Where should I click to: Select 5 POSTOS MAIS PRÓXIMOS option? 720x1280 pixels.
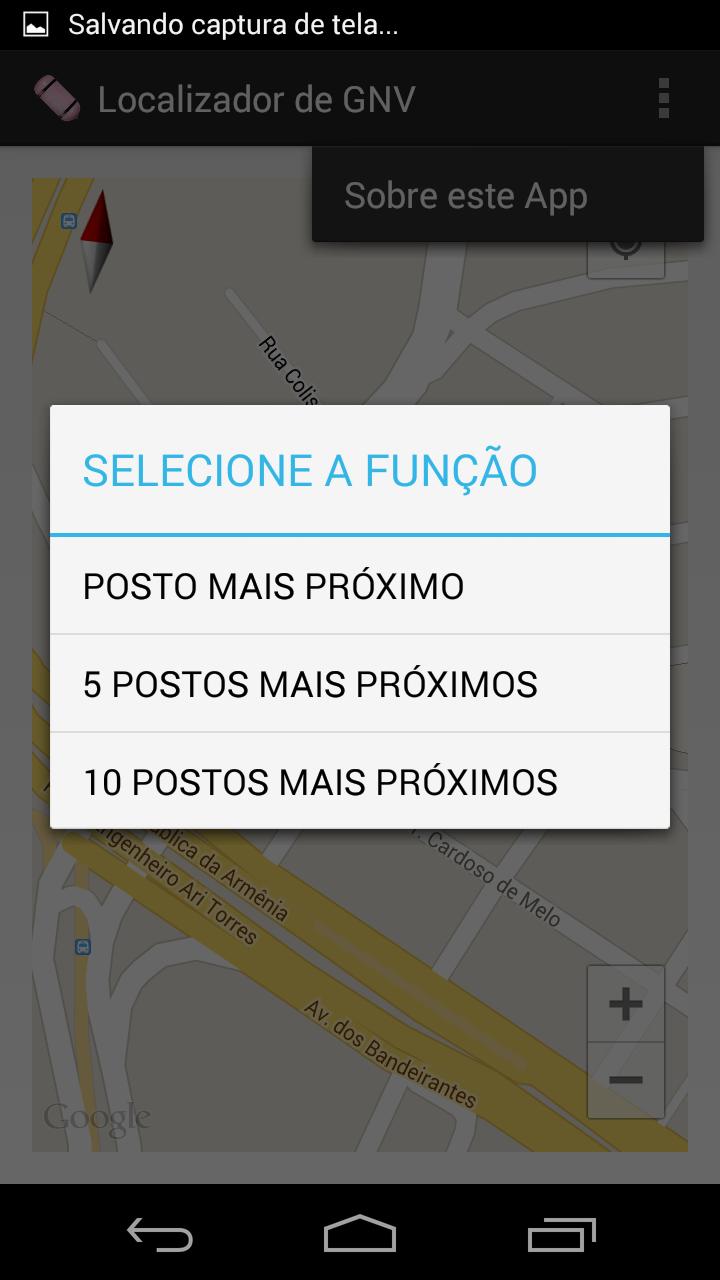pyautogui.click(x=309, y=683)
